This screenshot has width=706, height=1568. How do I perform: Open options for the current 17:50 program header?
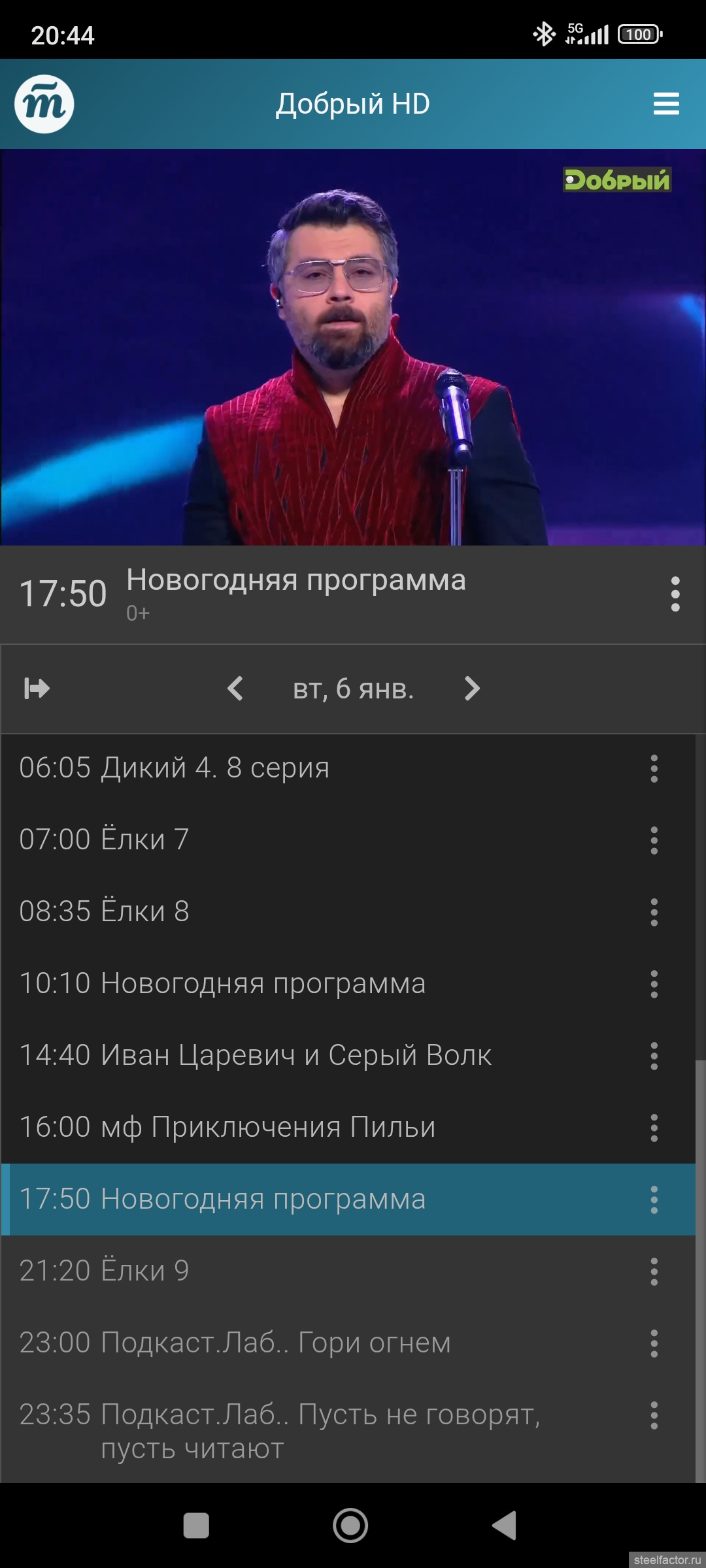coord(675,594)
